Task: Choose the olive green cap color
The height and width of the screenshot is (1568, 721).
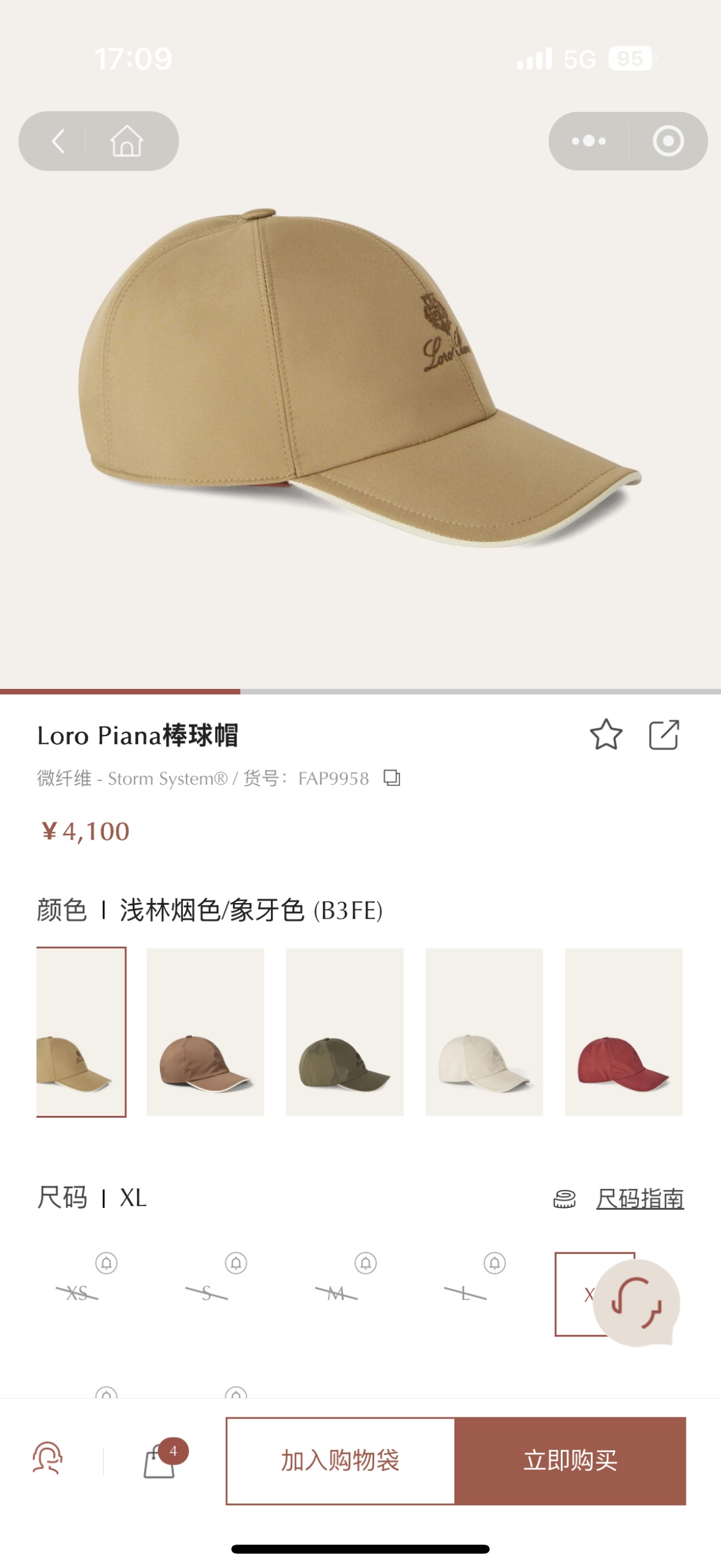Action: click(344, 1032)
